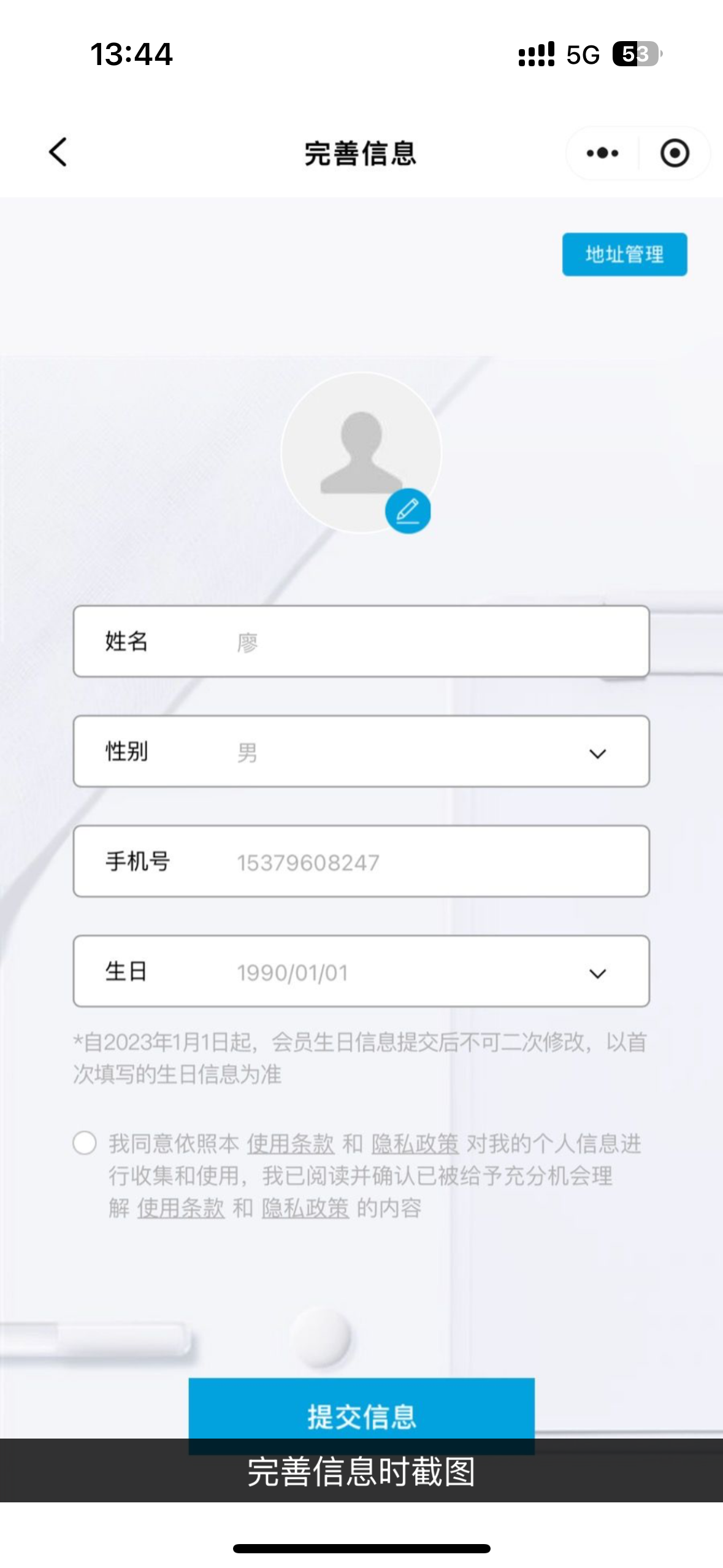Check the agreement to terms checkbox
Image resolution: width=723 pixels, height=1568 pixels.
pos(85,1143)
